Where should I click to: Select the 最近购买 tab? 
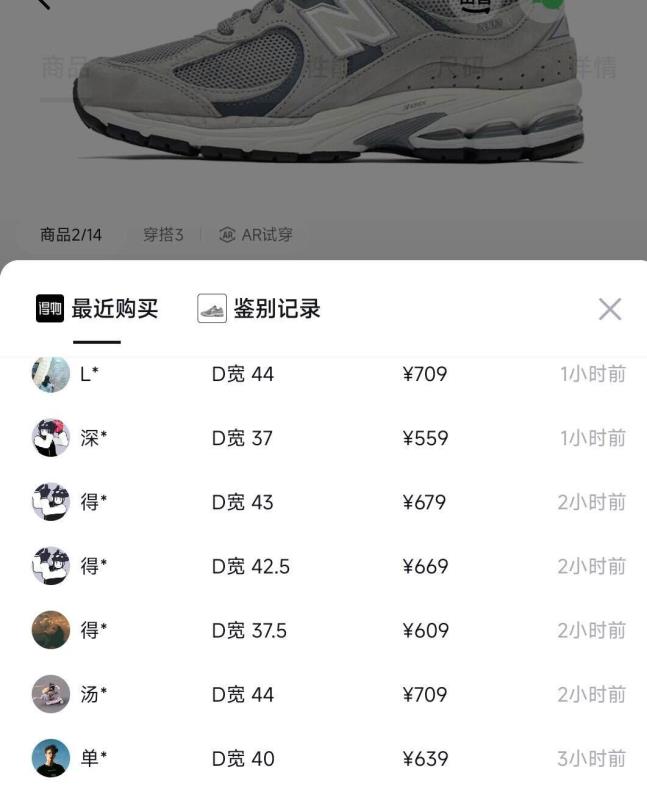[98, 308]
